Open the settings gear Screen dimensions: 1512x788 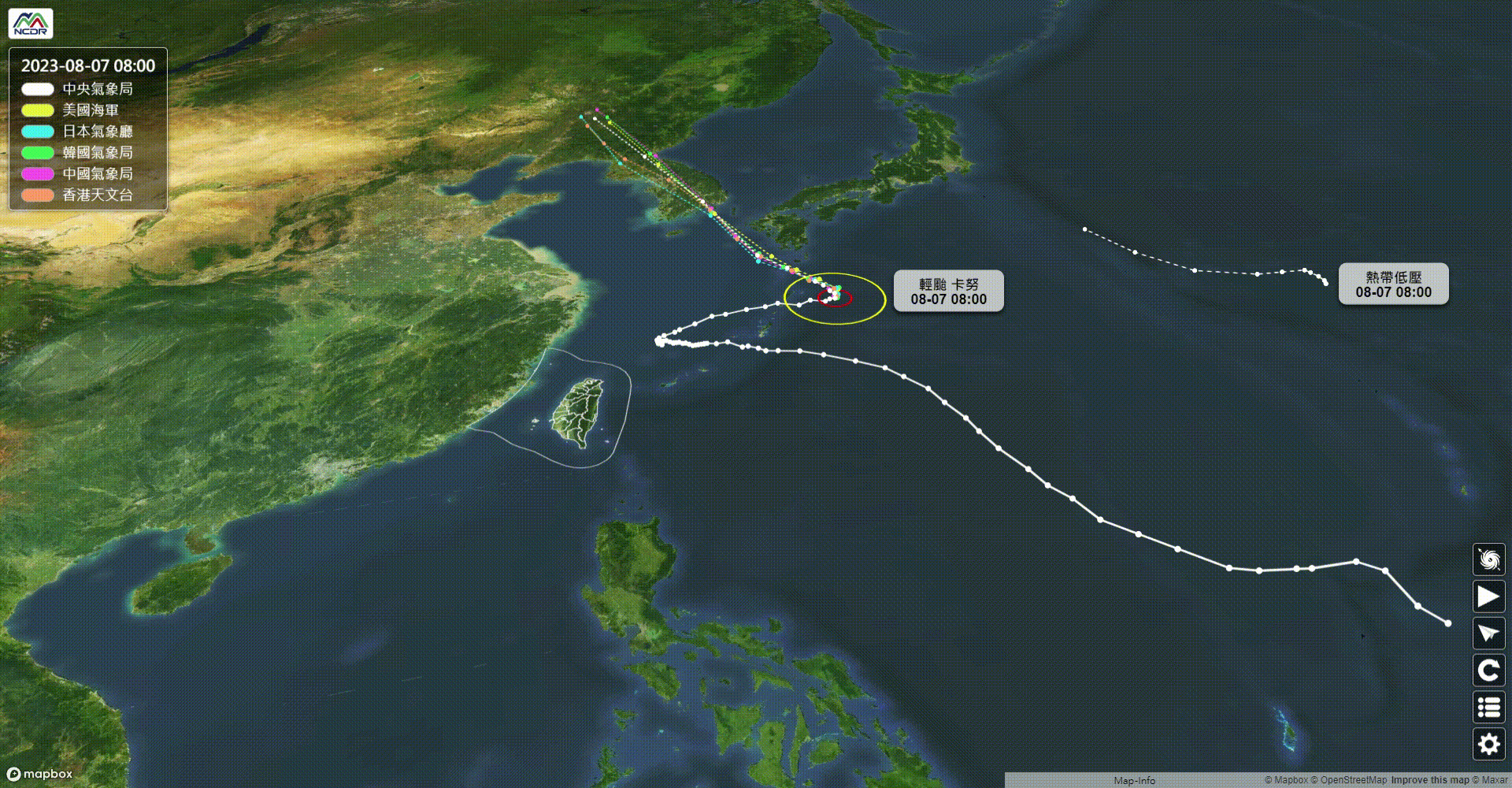click(x=1488, y=744)
